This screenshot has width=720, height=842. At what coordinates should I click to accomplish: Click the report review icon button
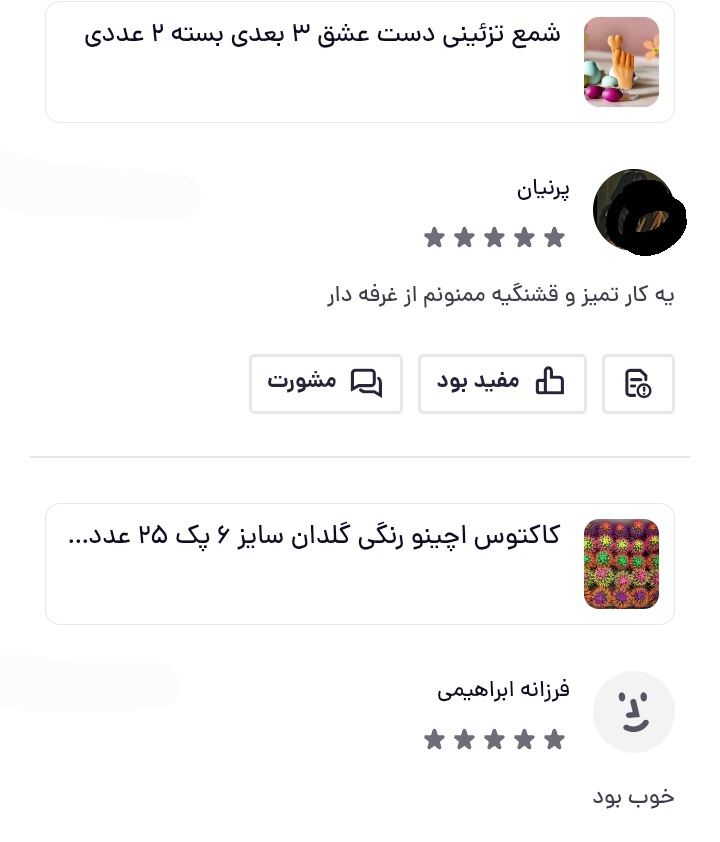(637, 383)
